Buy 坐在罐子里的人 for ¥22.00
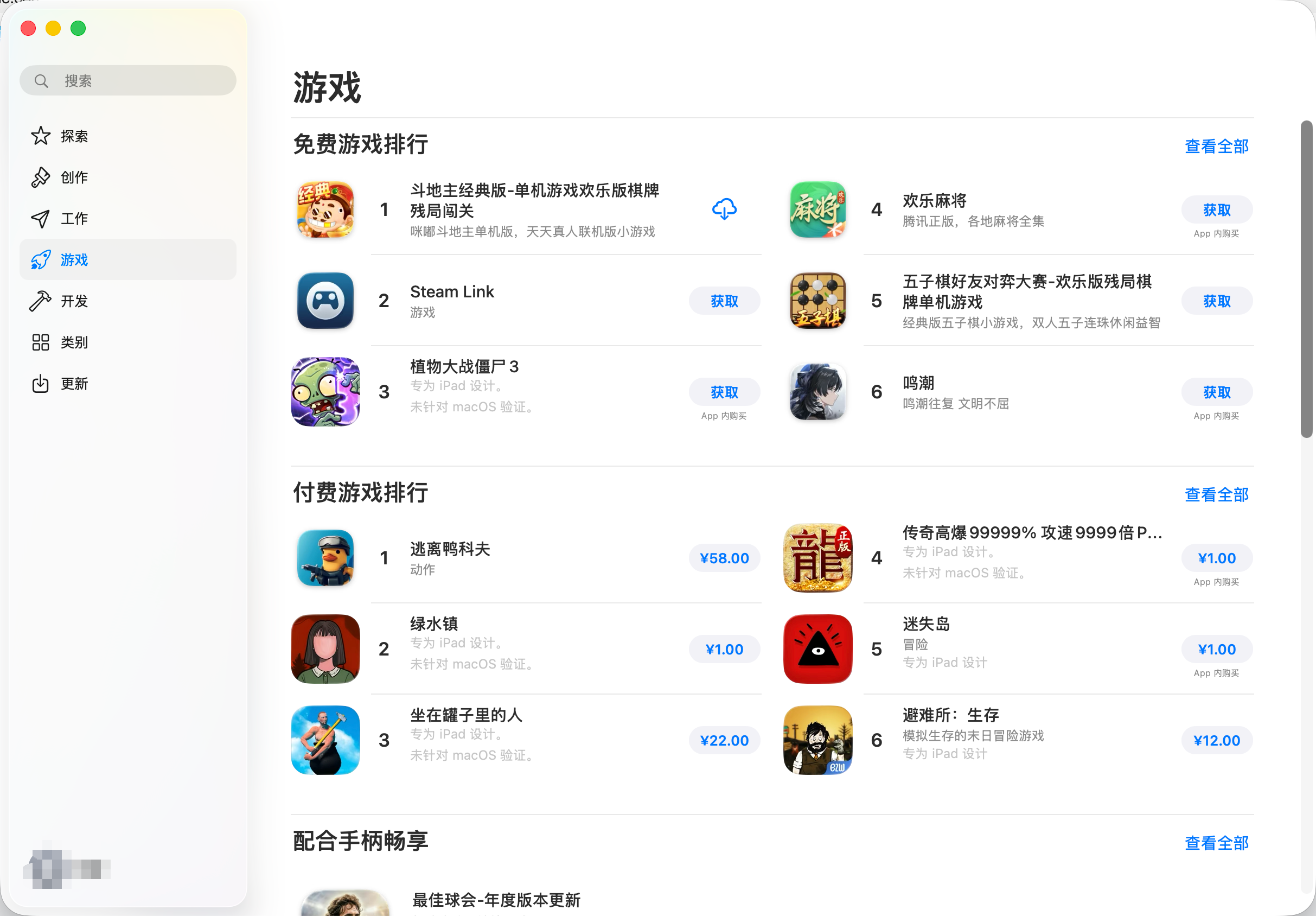The width and height of the screenshot is (1316, 916). 724,741
